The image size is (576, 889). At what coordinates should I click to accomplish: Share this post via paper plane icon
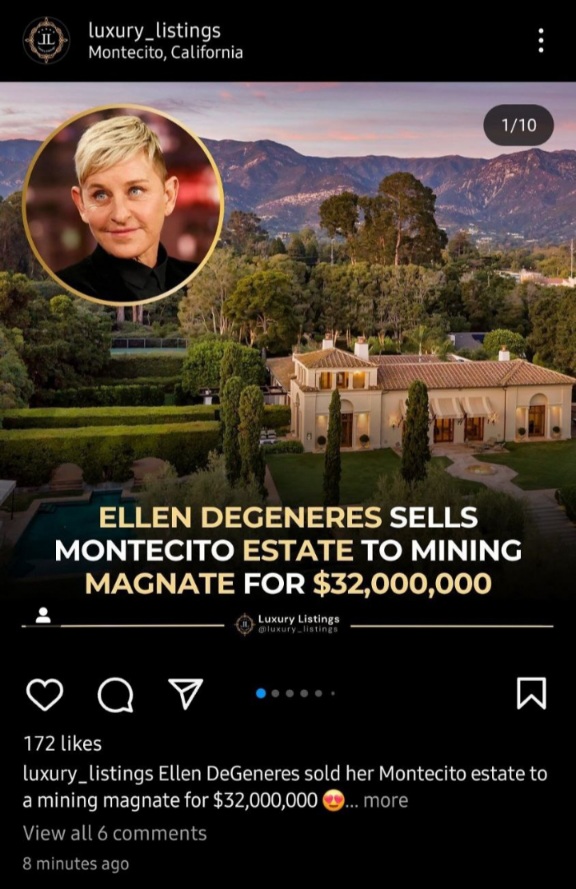(185, 693)
